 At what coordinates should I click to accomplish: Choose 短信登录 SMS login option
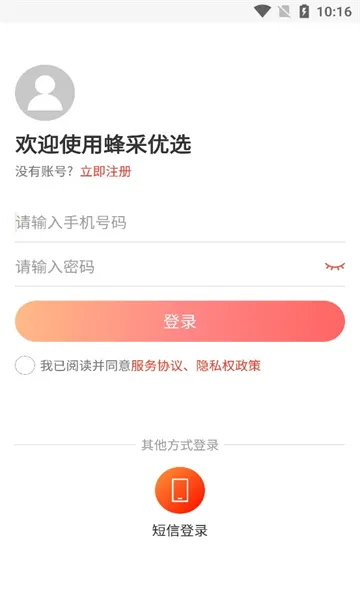[x=180, y=502]
